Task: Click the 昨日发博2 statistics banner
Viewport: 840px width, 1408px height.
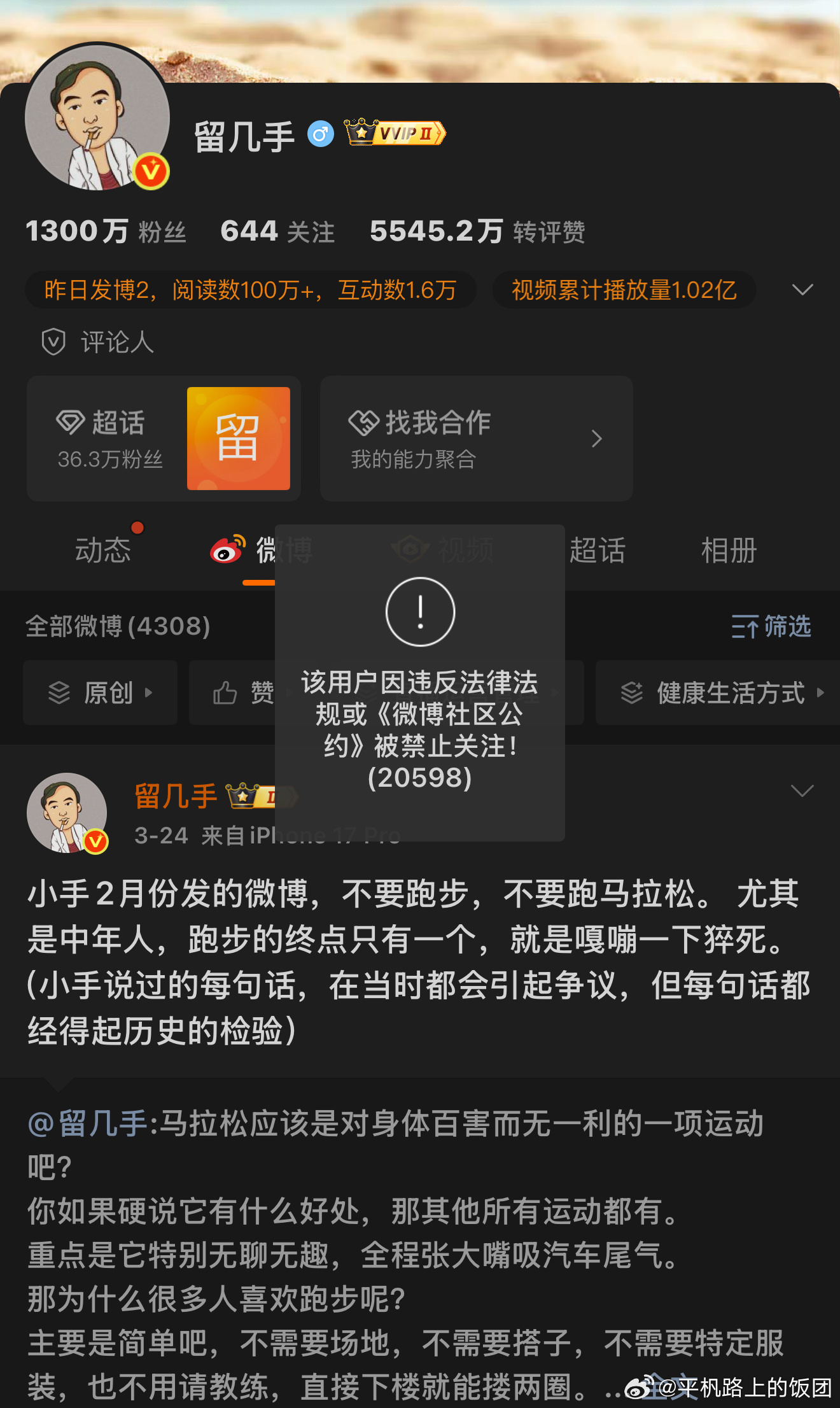Action: (x=250, y=290)
